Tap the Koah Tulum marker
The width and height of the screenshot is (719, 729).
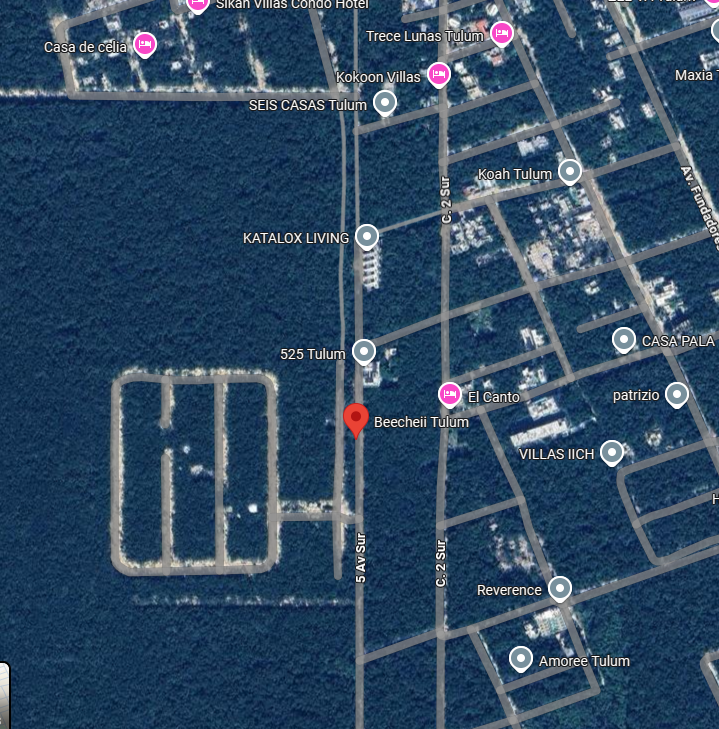point(570,171)
